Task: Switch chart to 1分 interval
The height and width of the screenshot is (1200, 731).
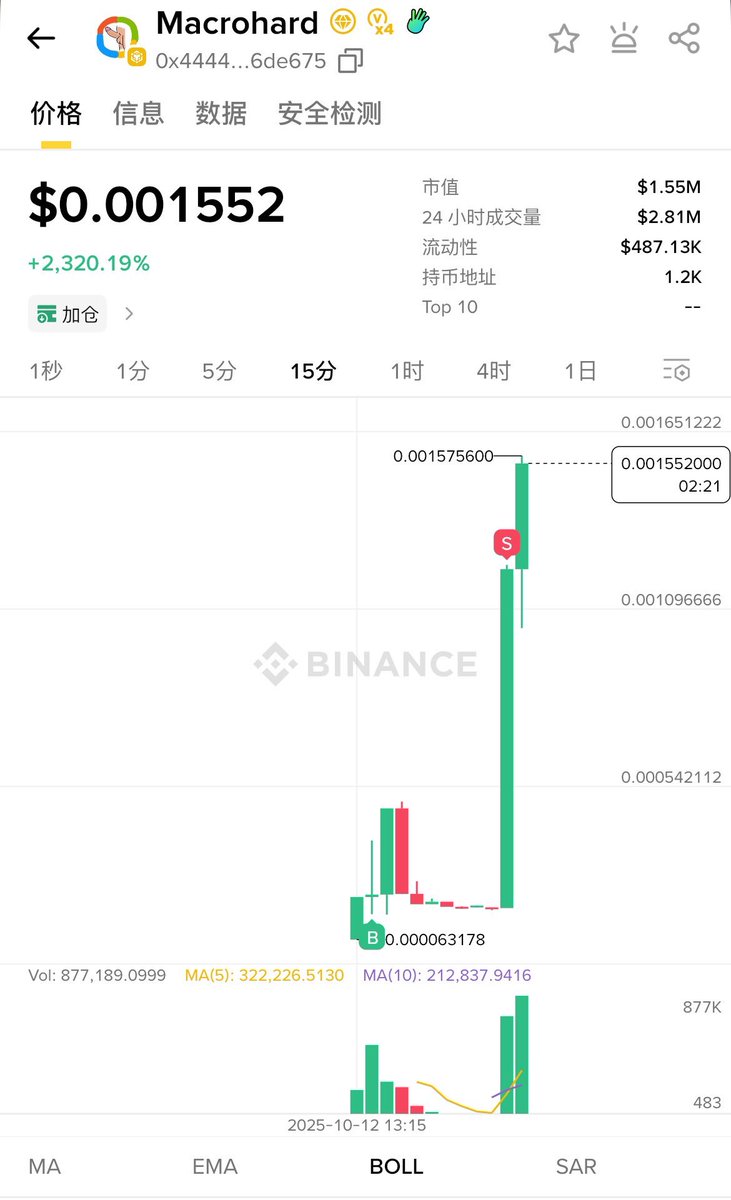Action: pos(132,371)
